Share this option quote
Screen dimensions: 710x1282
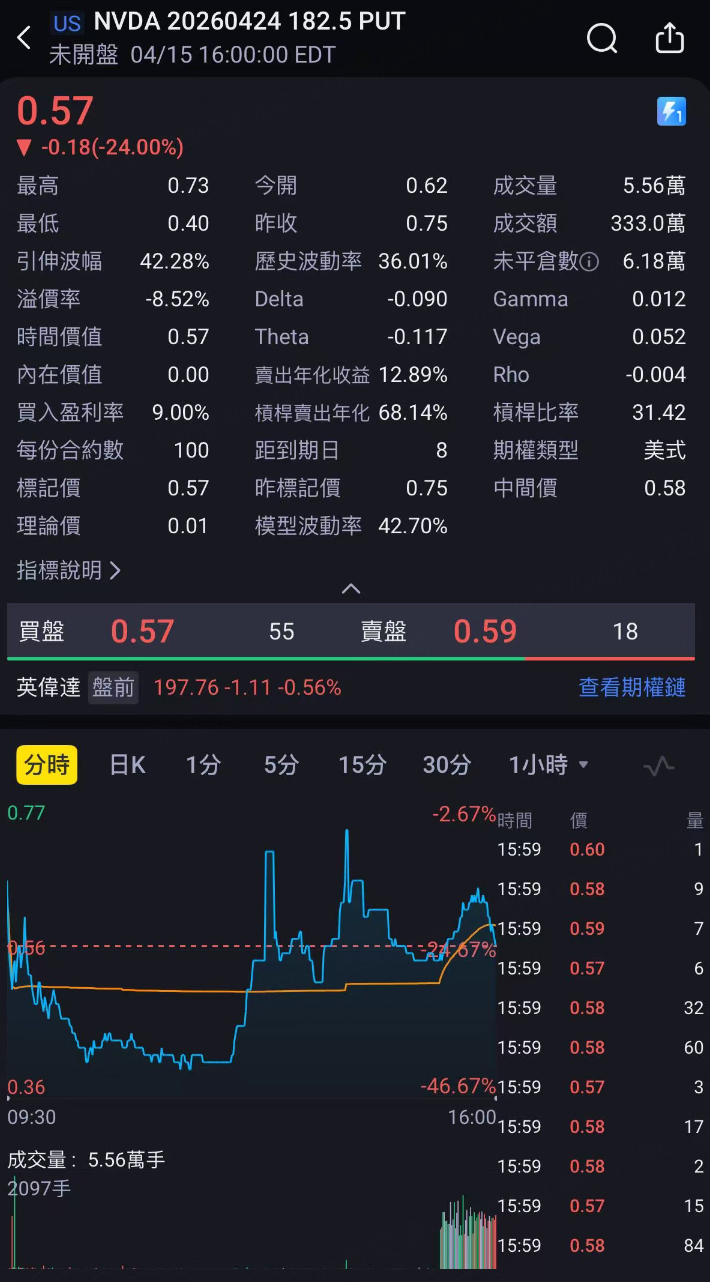669,38
